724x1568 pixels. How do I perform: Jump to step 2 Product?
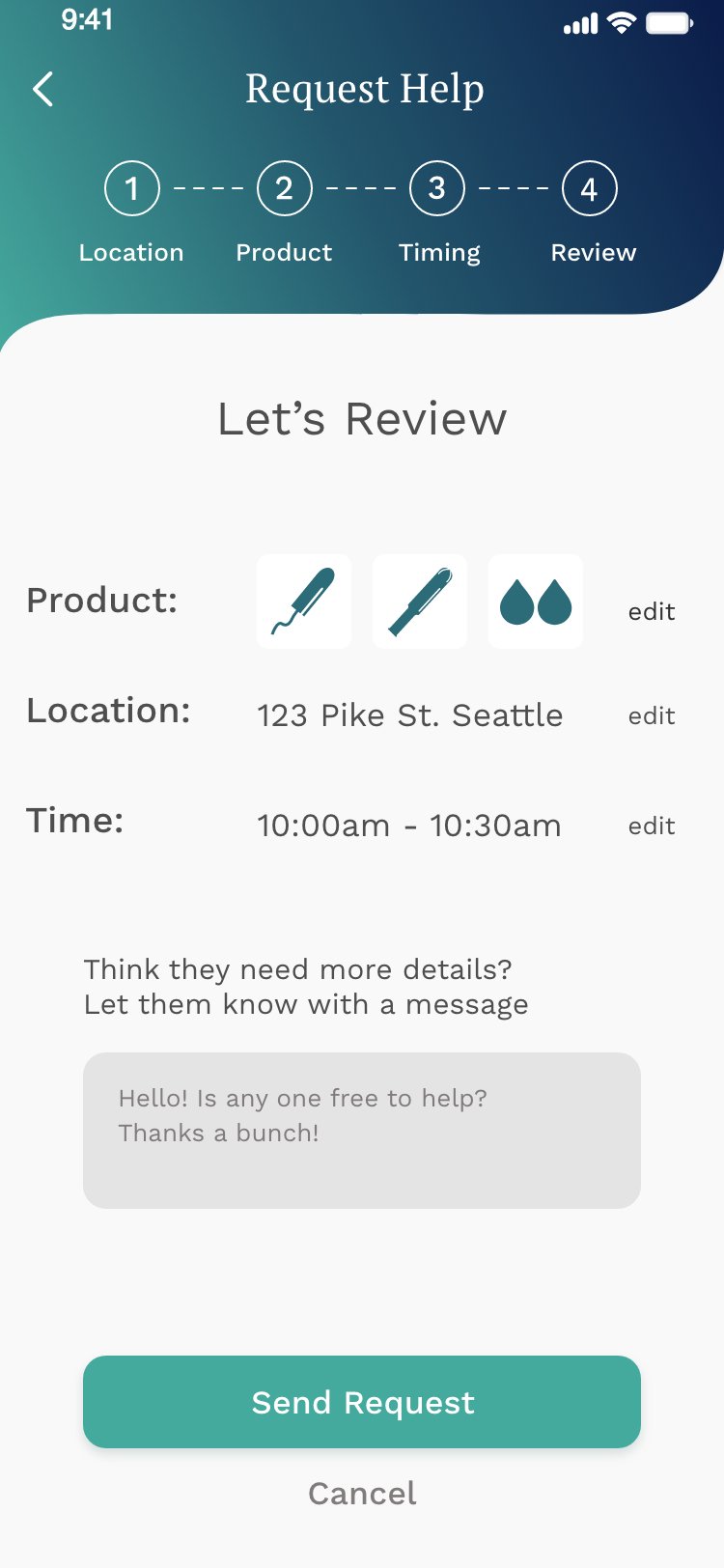pyautogui.click(x=284, y=188)
